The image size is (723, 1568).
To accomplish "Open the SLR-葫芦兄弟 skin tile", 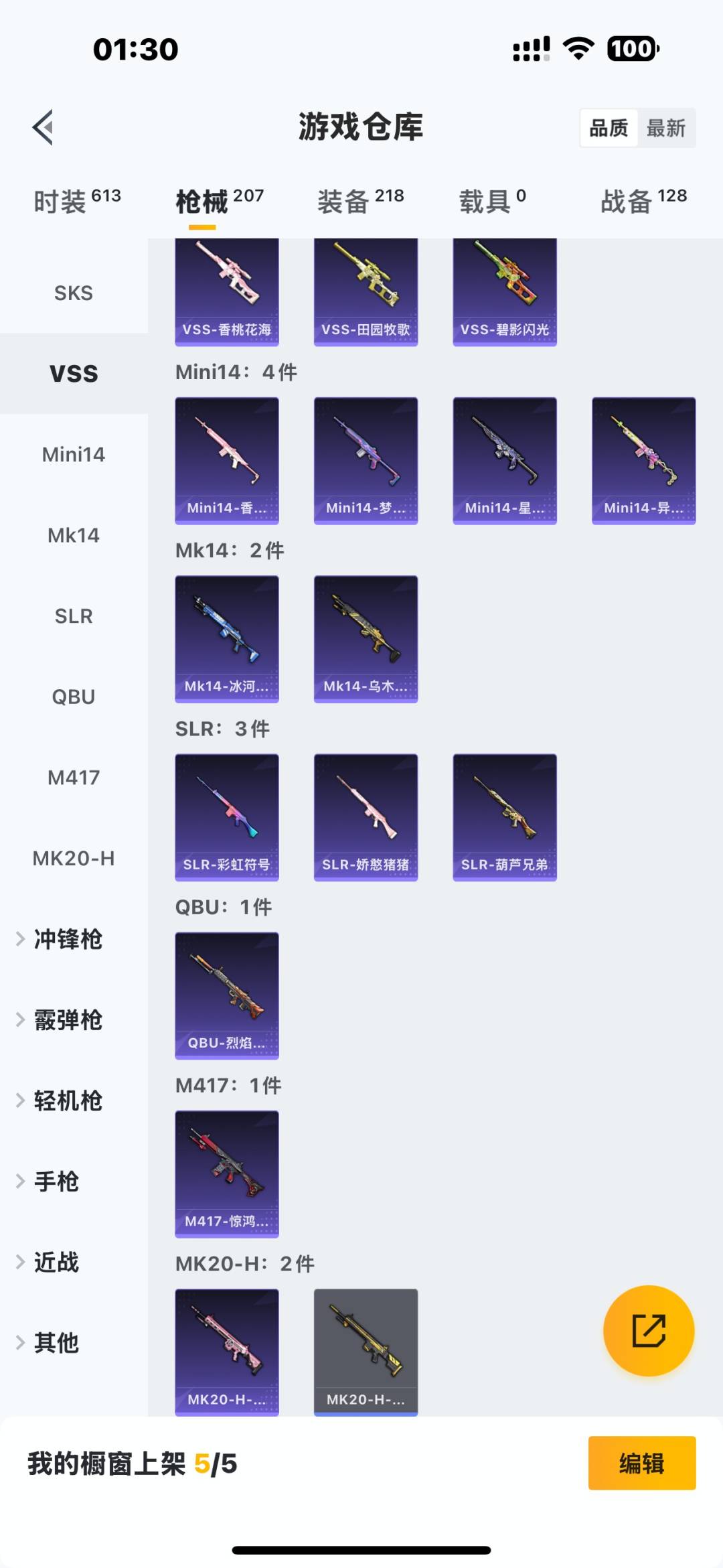I will [x=505, y=817].
